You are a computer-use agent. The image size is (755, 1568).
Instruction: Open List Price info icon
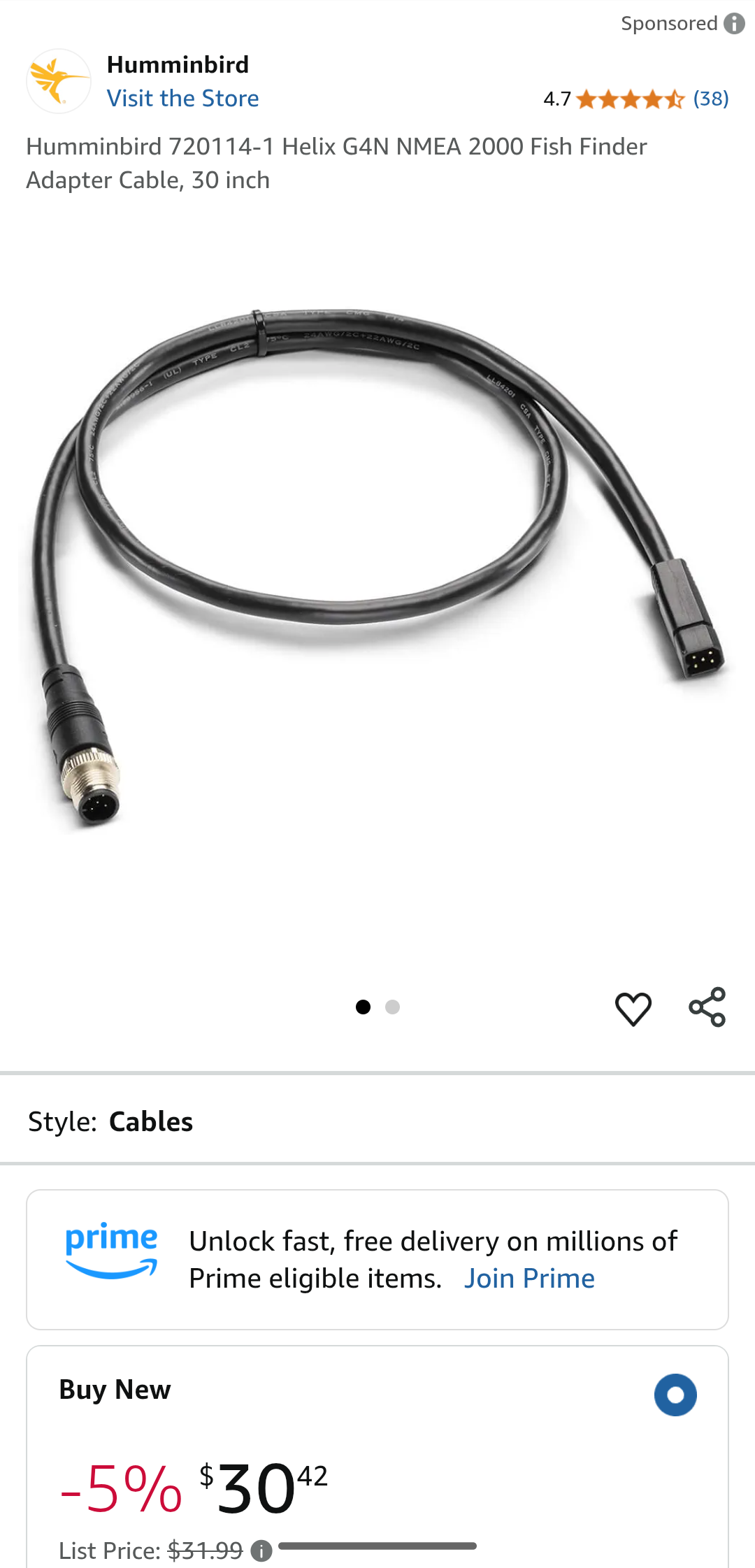[261, 1551]
